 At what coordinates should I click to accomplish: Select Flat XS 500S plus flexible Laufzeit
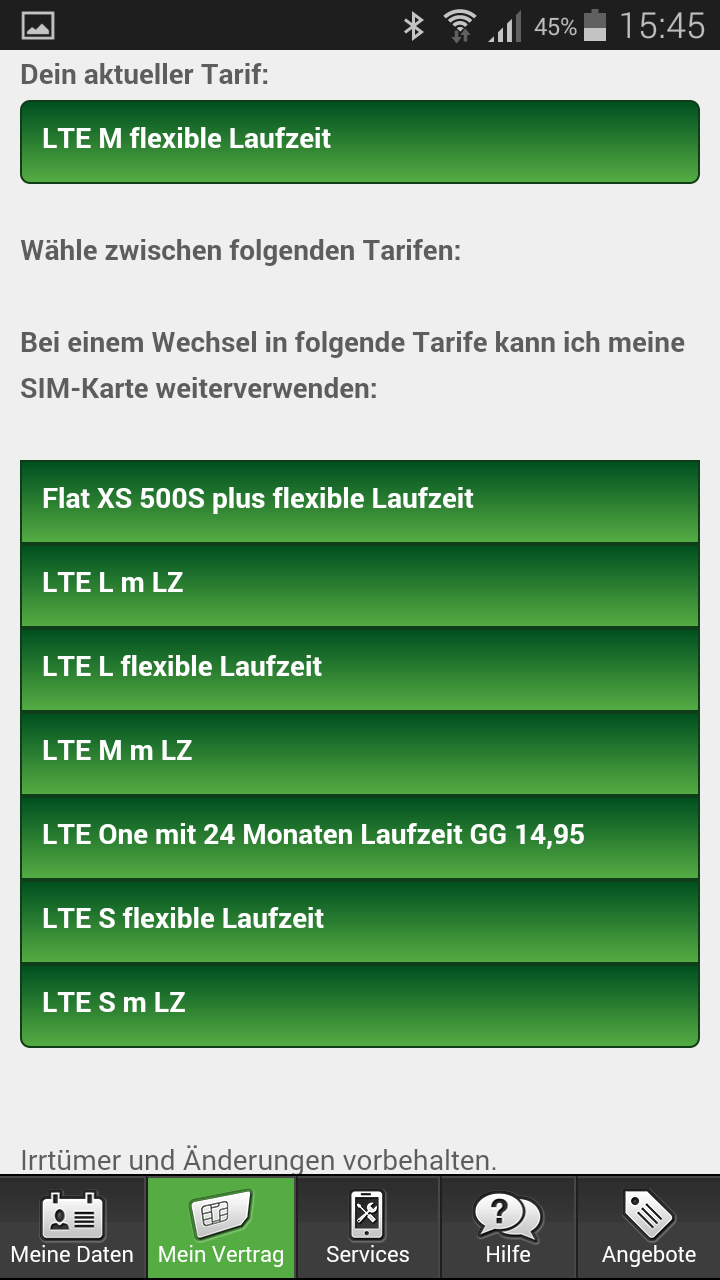360,502
